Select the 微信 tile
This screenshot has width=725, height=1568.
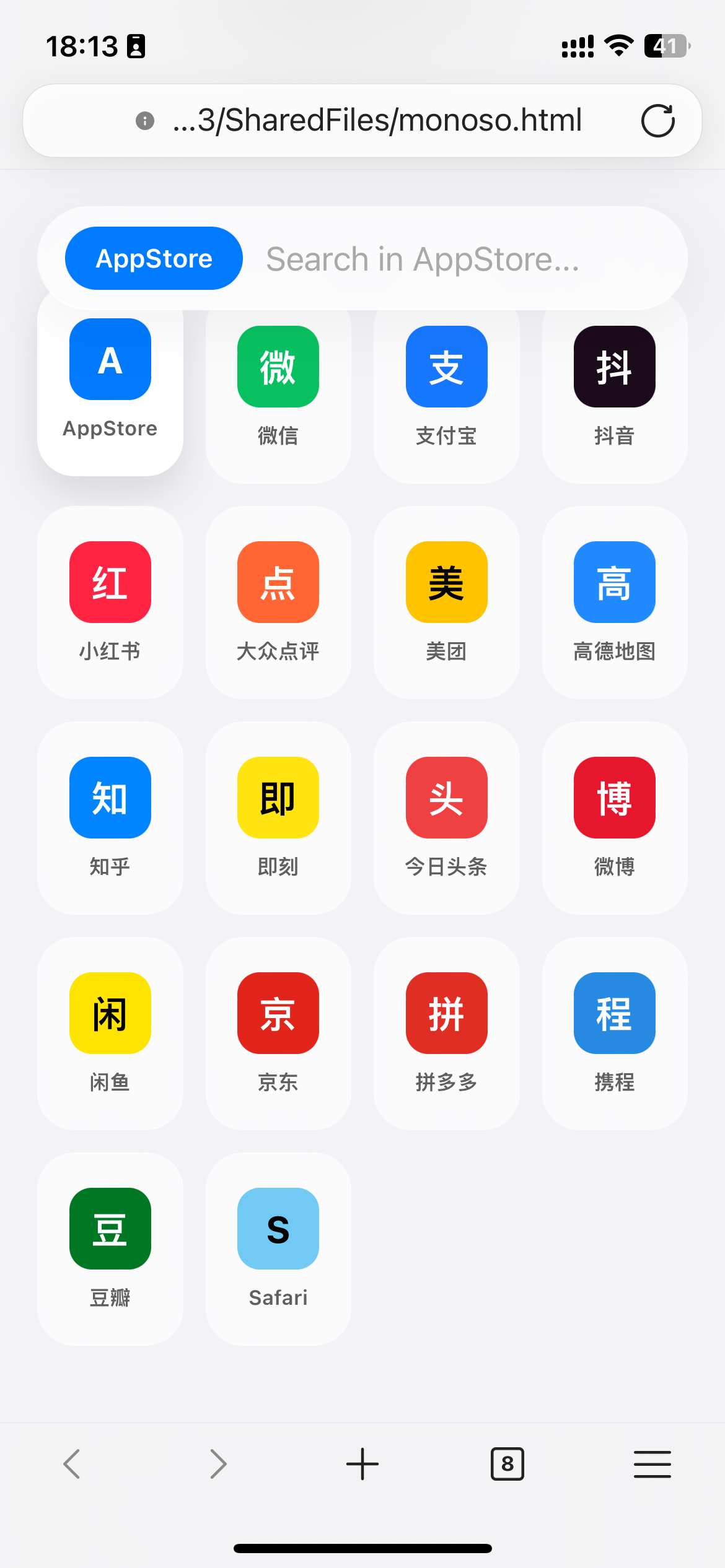click(x=278, y=390)
